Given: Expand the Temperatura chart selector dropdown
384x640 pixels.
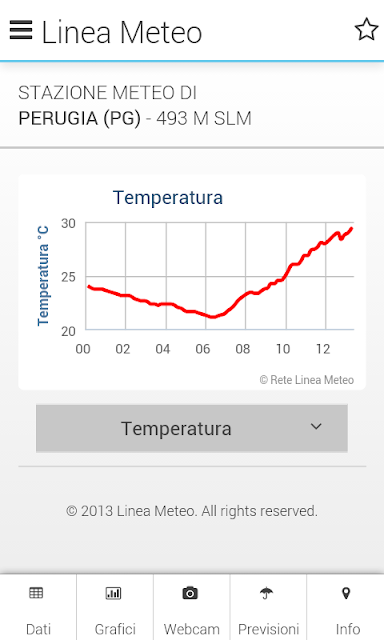Looking at the screenshot, I should click(192, 428).
